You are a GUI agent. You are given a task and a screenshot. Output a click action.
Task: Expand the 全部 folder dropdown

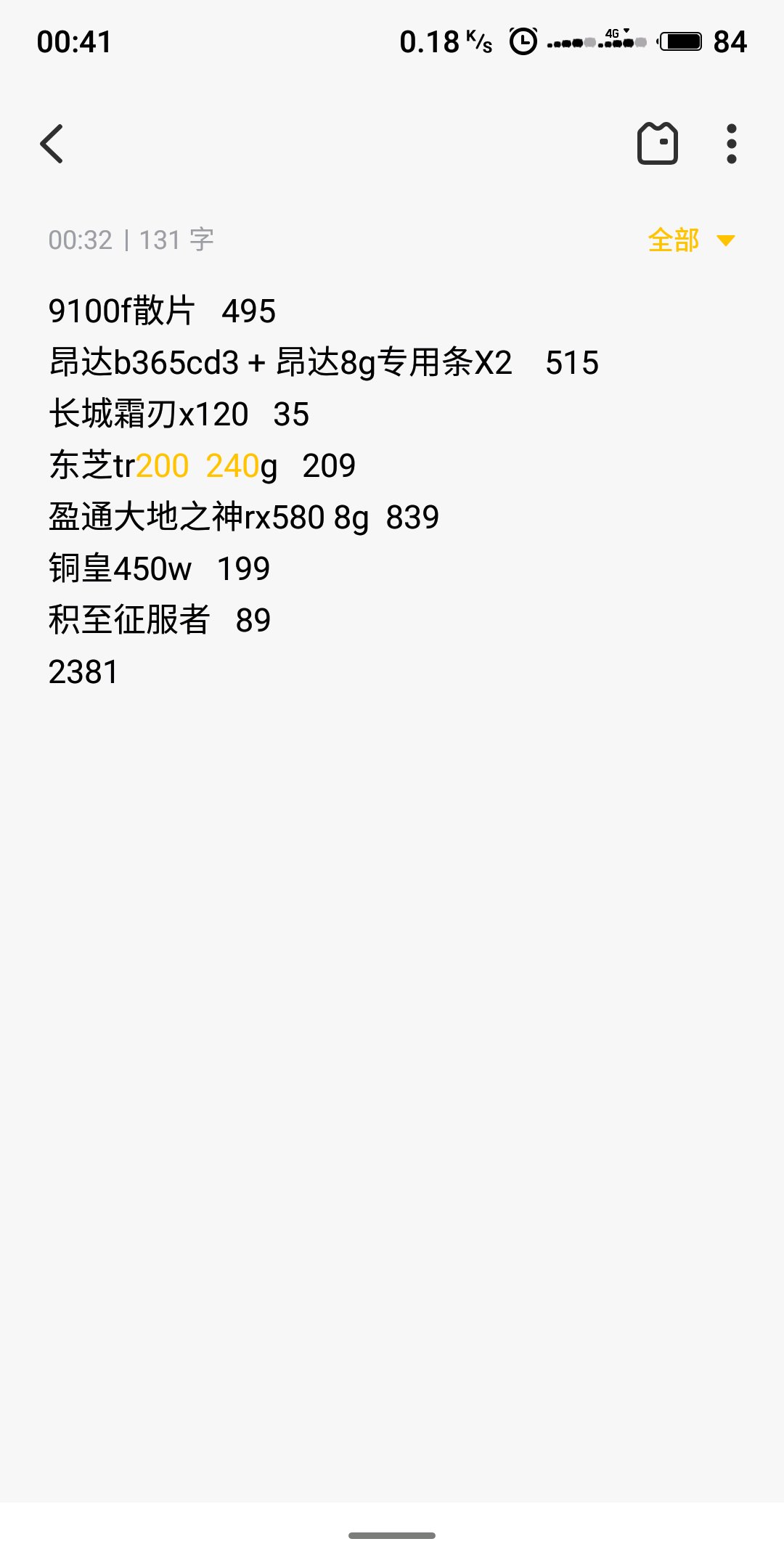690,240
